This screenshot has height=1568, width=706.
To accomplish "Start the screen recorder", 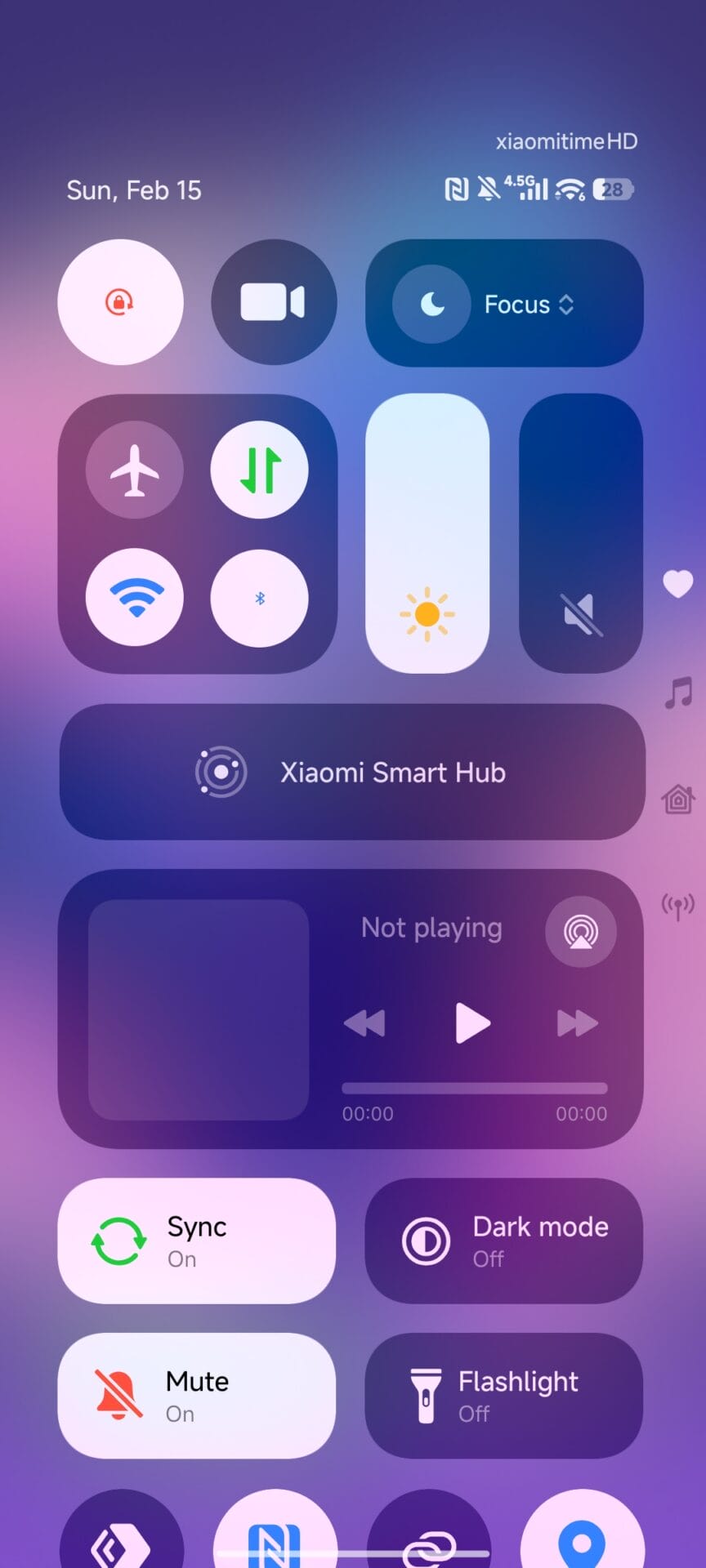I will click(274, 302).
